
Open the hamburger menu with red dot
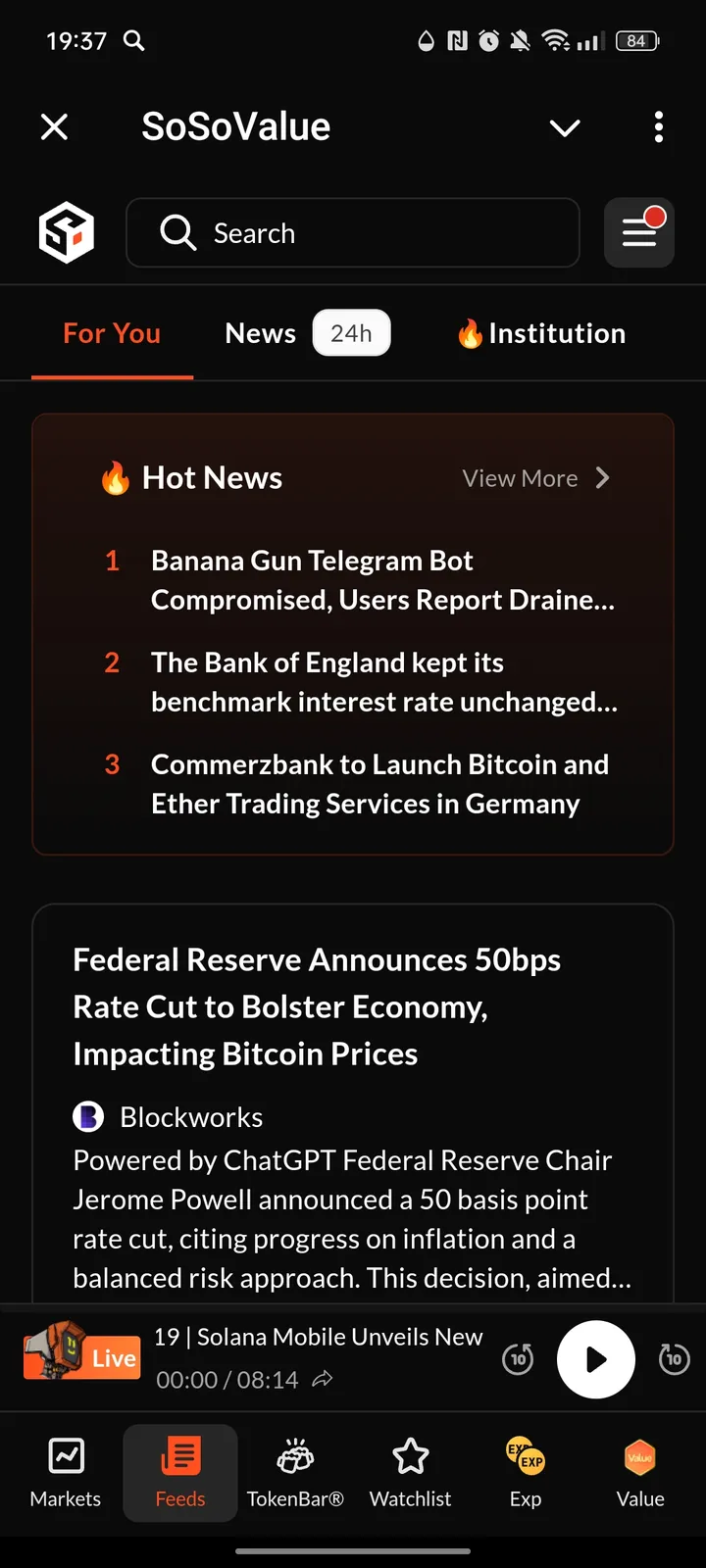[638, 233]
